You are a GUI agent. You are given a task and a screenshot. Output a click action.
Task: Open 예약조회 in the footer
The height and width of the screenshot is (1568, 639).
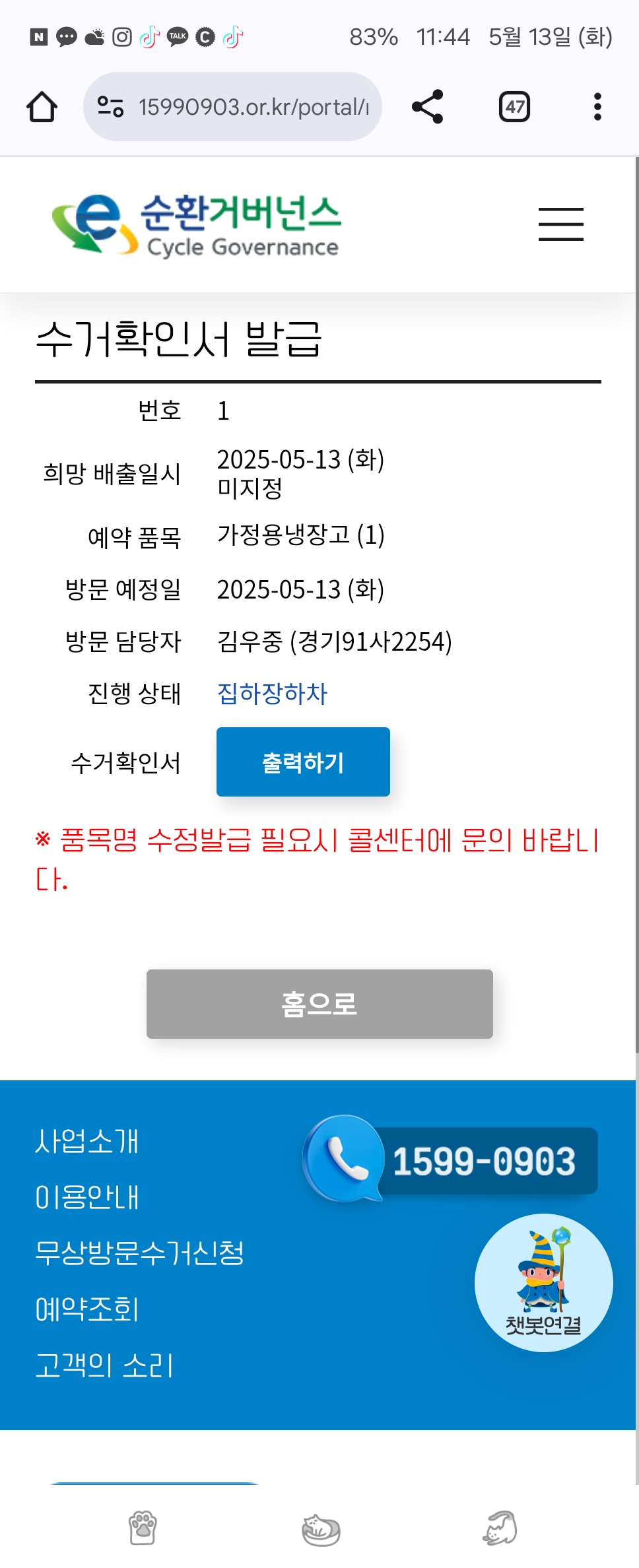tap(86, 1309)
